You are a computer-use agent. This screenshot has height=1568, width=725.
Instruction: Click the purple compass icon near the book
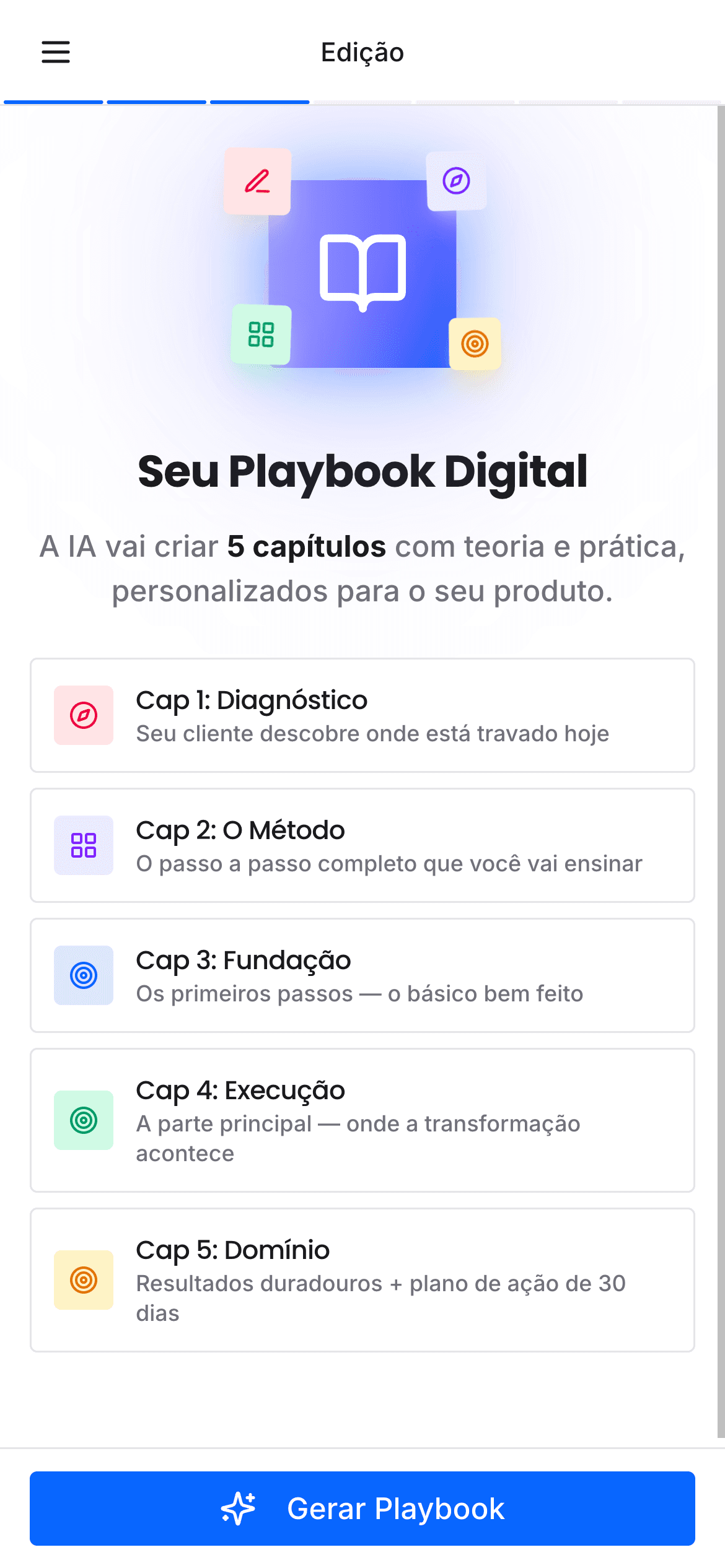456,181
